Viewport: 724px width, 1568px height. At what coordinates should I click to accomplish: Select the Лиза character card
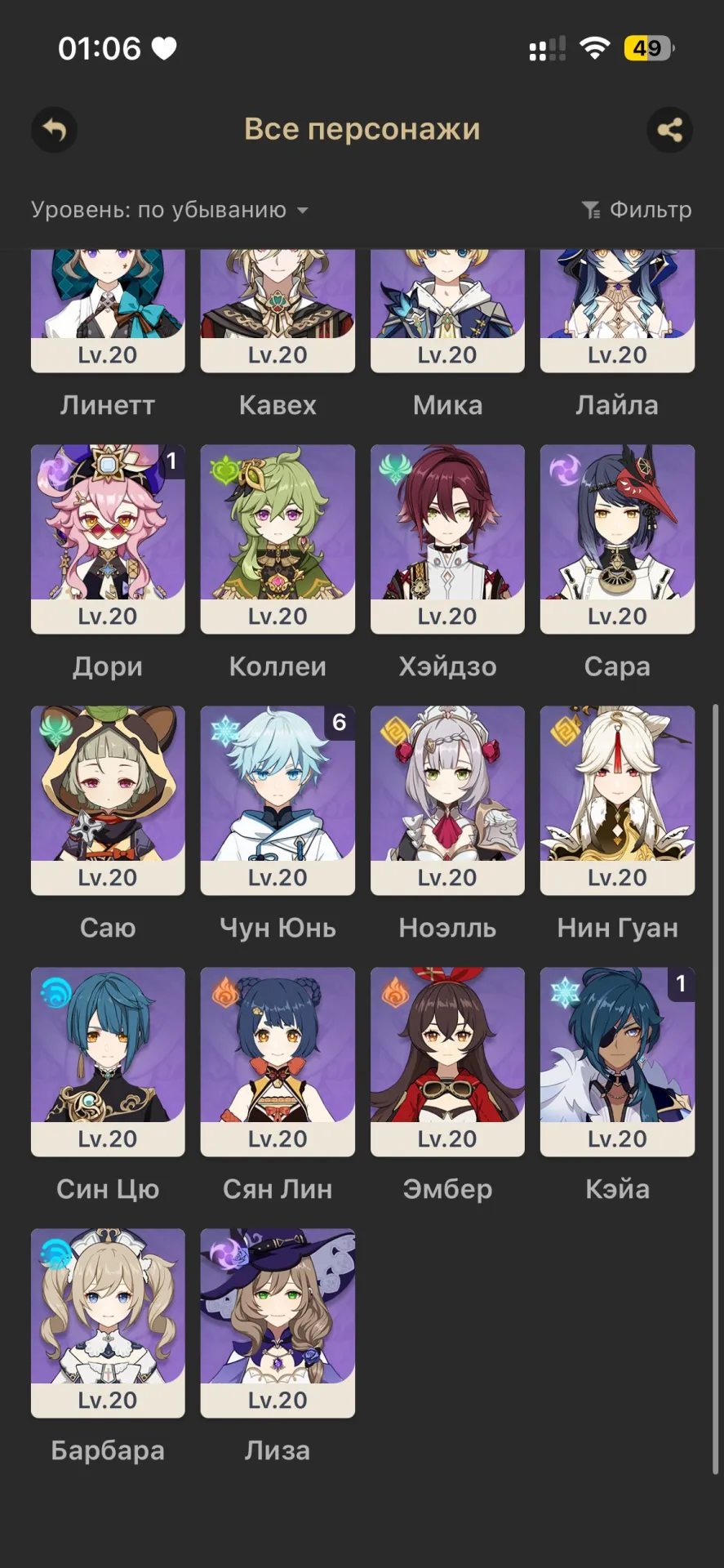[278, 1323]
